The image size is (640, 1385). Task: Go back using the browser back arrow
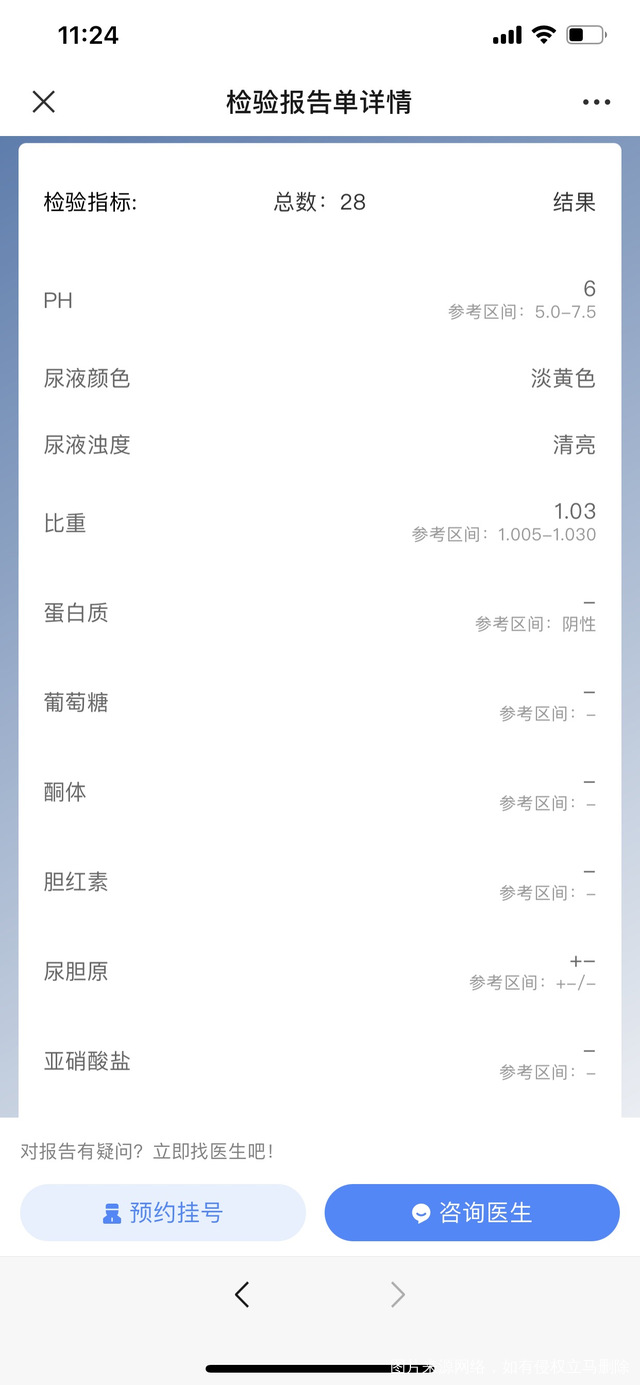coord(241,1295)
